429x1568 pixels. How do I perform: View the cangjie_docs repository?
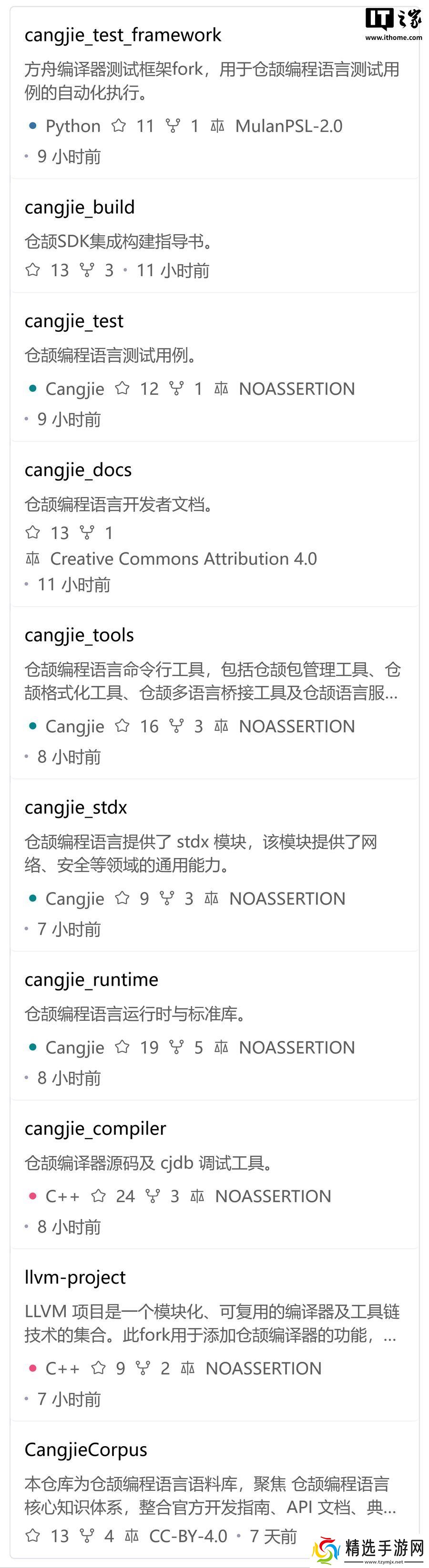coord(78,470)
